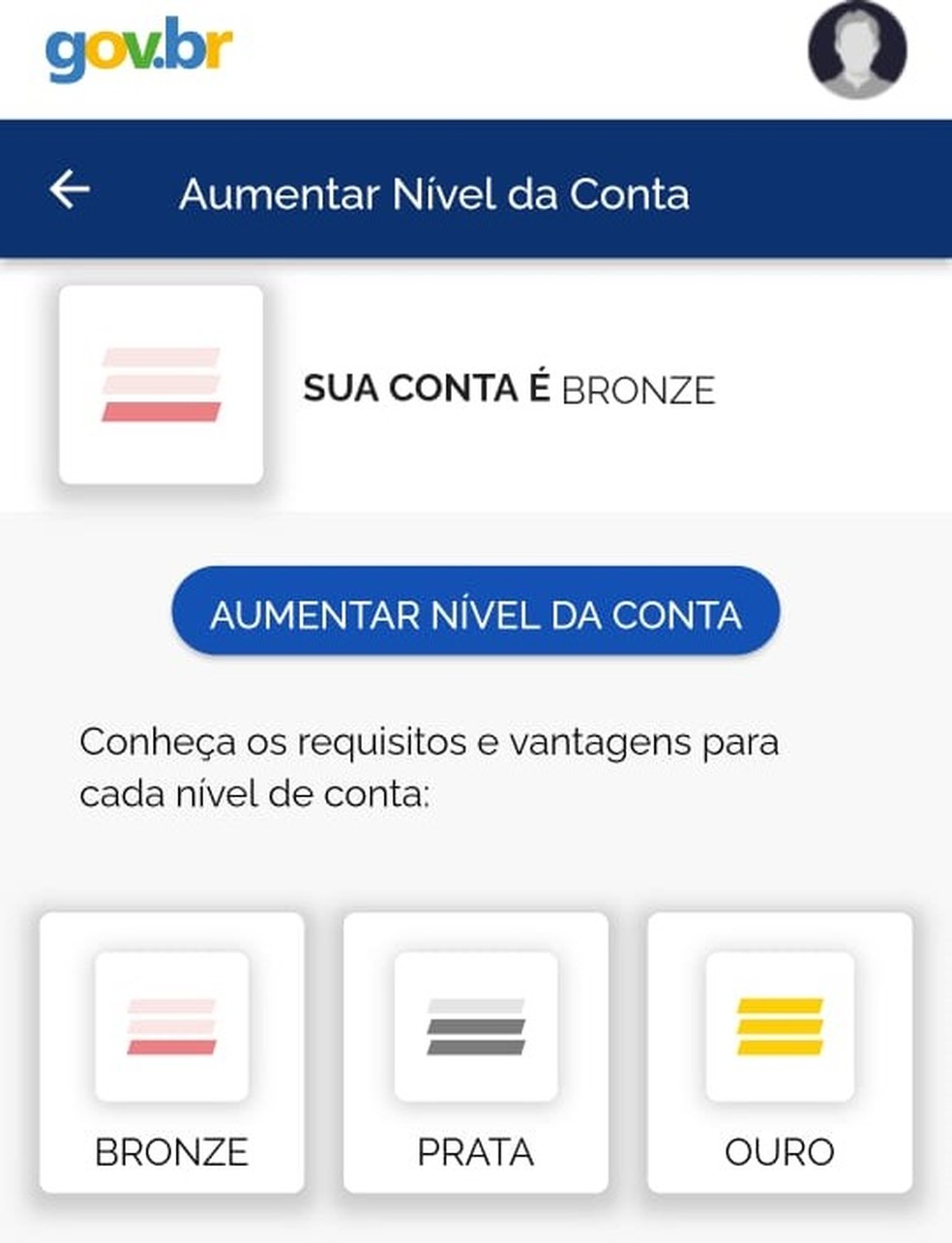
Task: Select the BRONZE label under its card
Action: (170, 1151)
